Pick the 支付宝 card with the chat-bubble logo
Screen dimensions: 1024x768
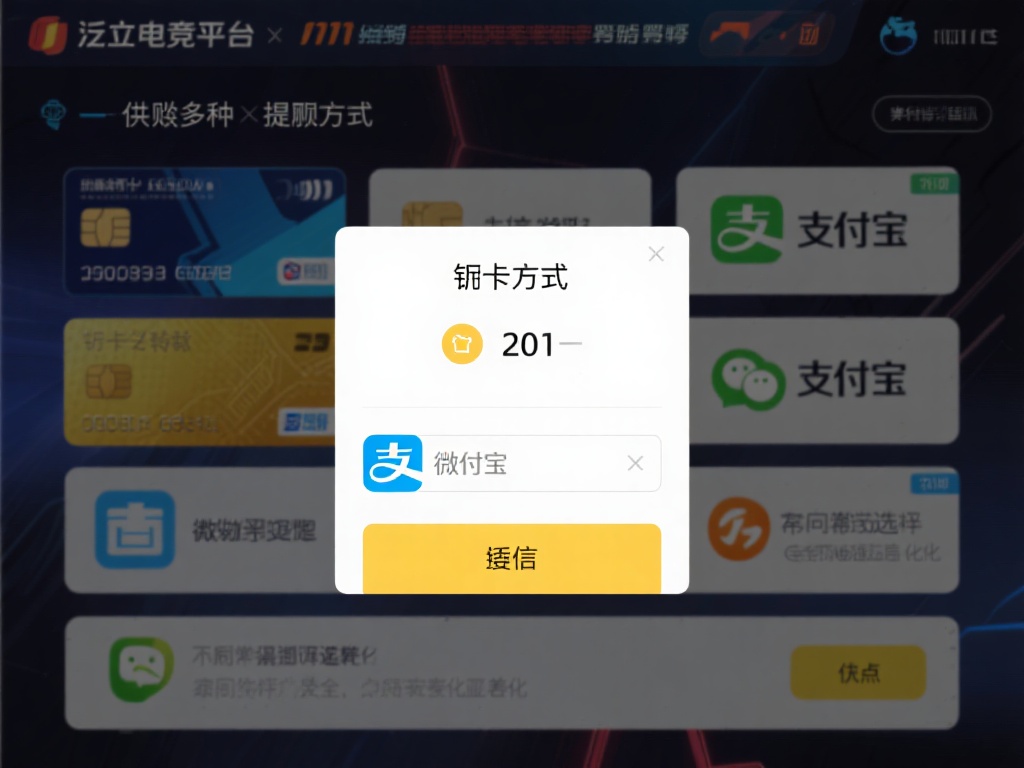click(x=817, y=380)
